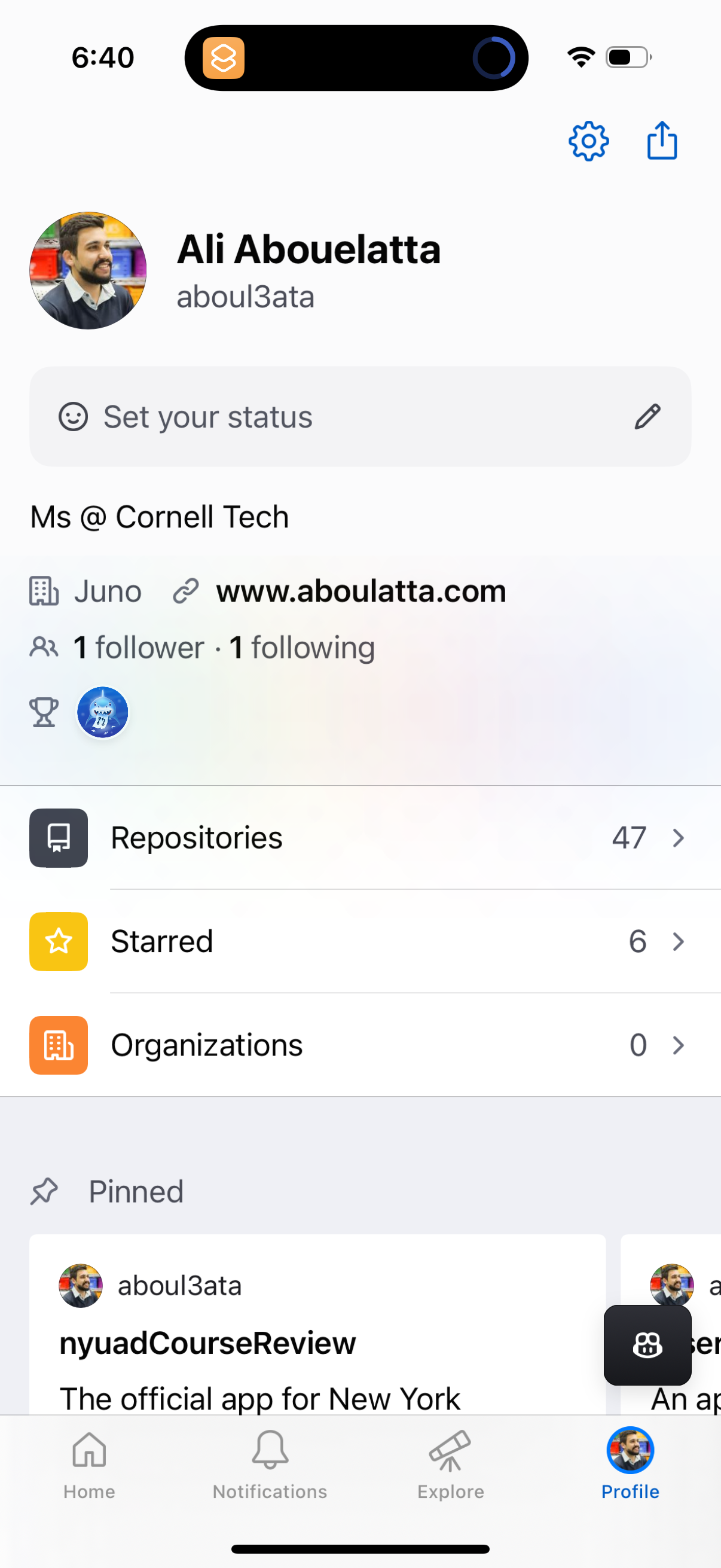Expand Repositories with its chevron

(678, 838)
